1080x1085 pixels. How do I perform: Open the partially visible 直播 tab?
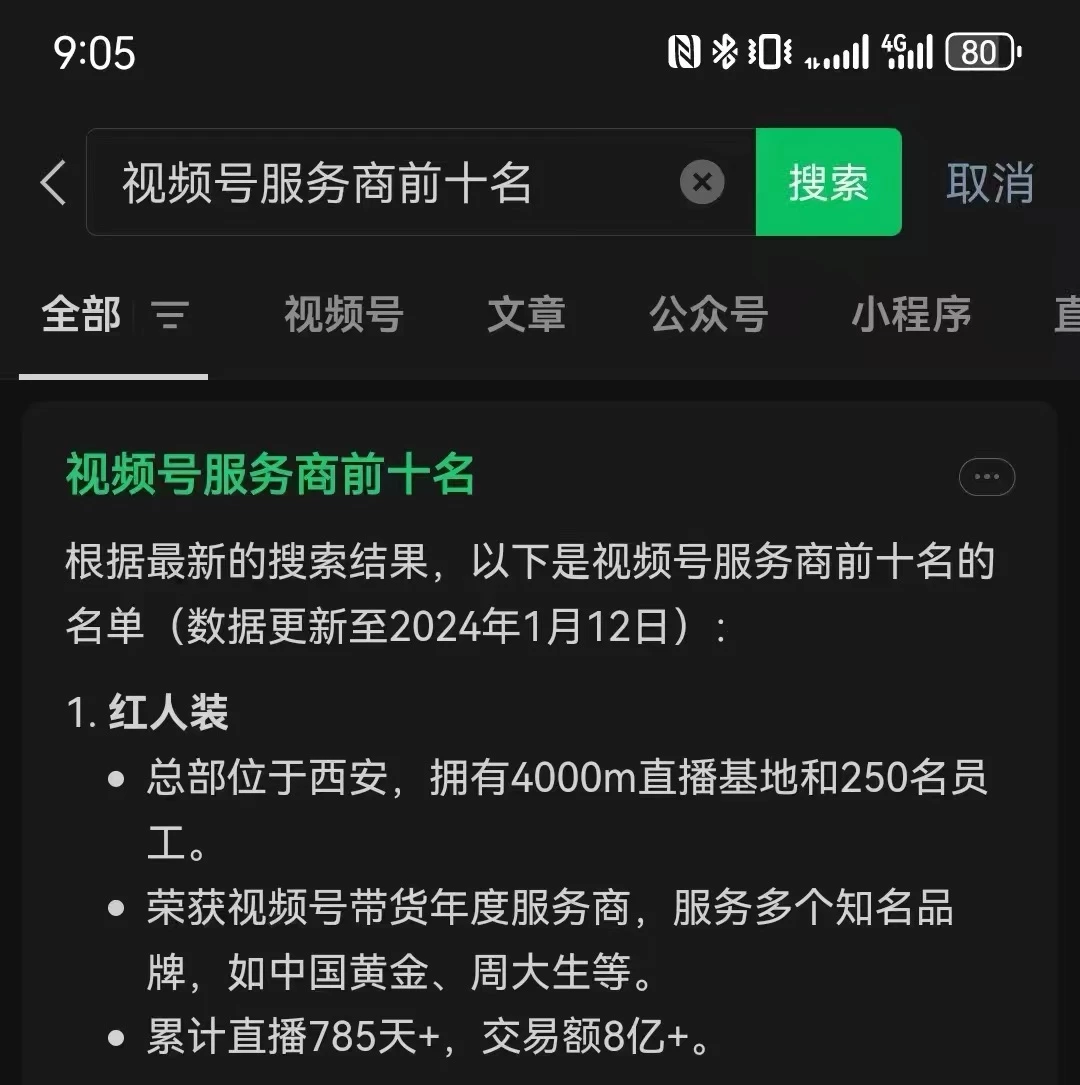1068,315
